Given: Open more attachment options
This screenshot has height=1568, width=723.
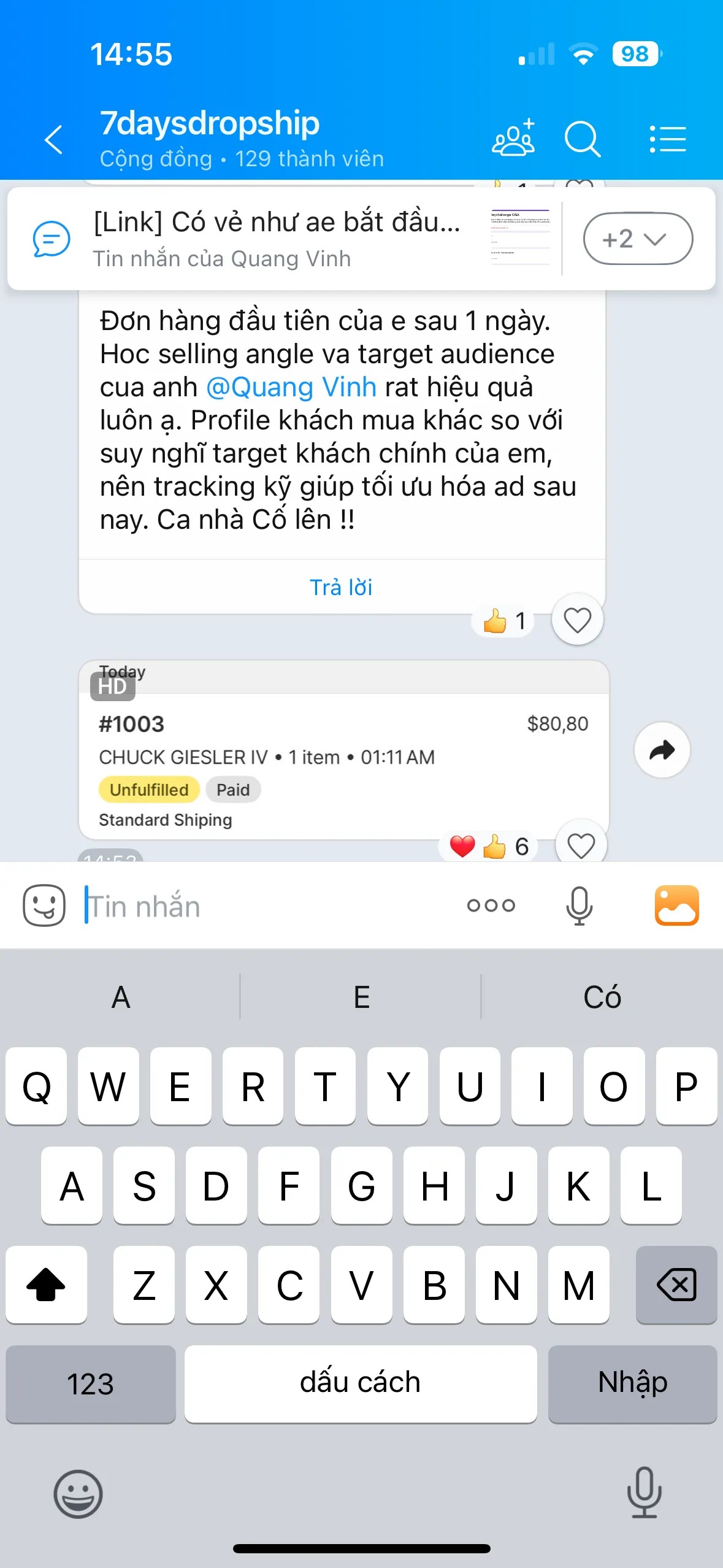Looking at the screenshot, I should [x=491, y=905].
